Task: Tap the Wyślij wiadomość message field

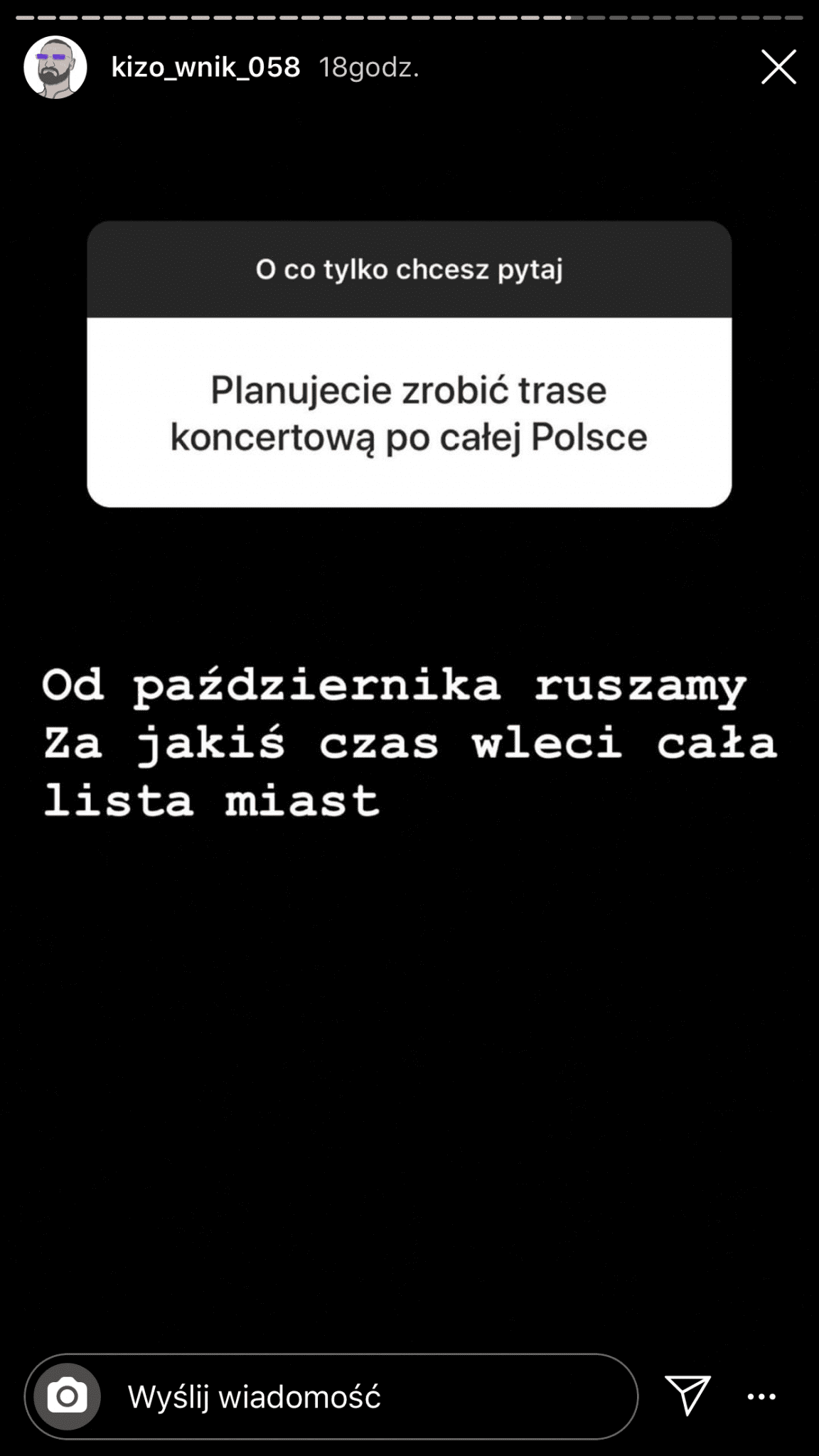Action: click(x=332, y=1396)
